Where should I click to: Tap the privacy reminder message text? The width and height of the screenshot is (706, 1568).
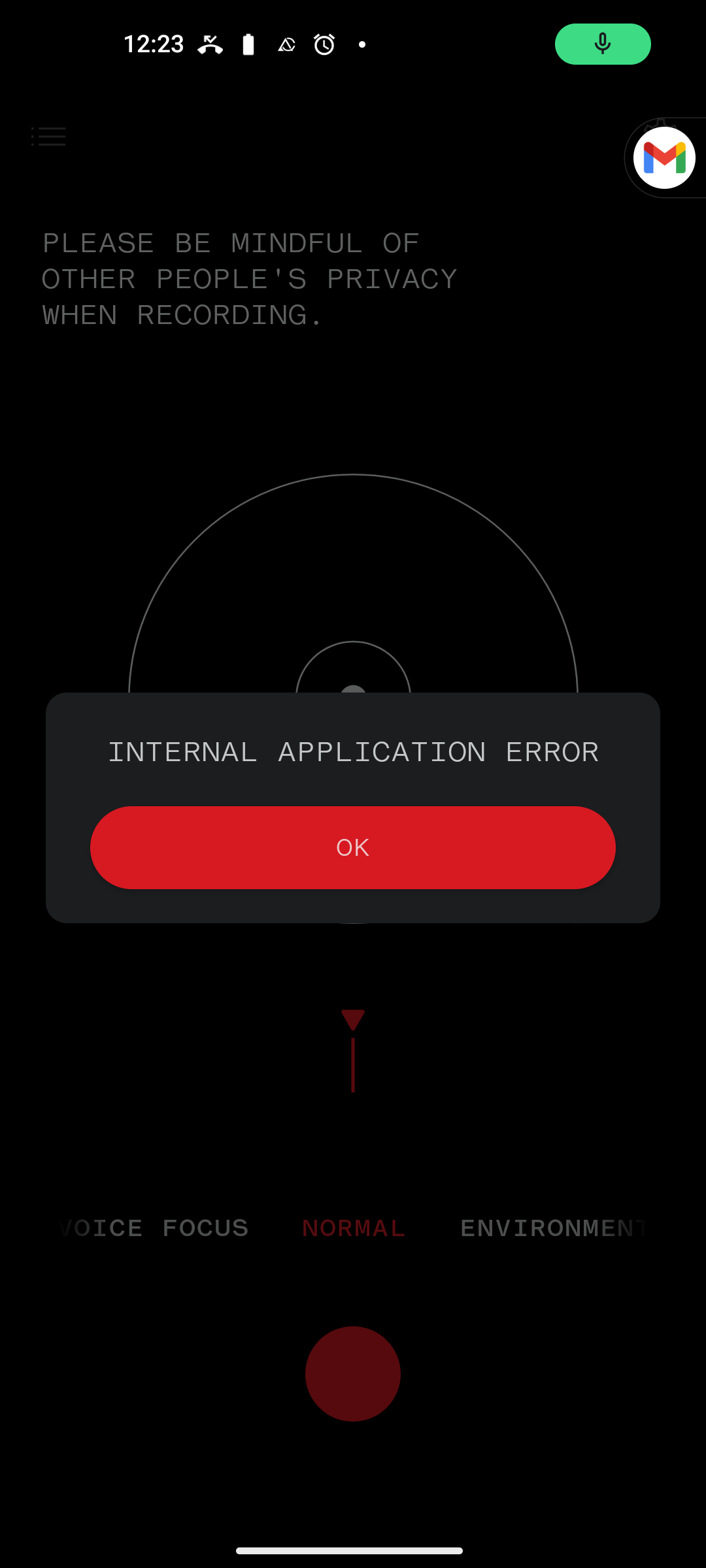coord(248,279)
